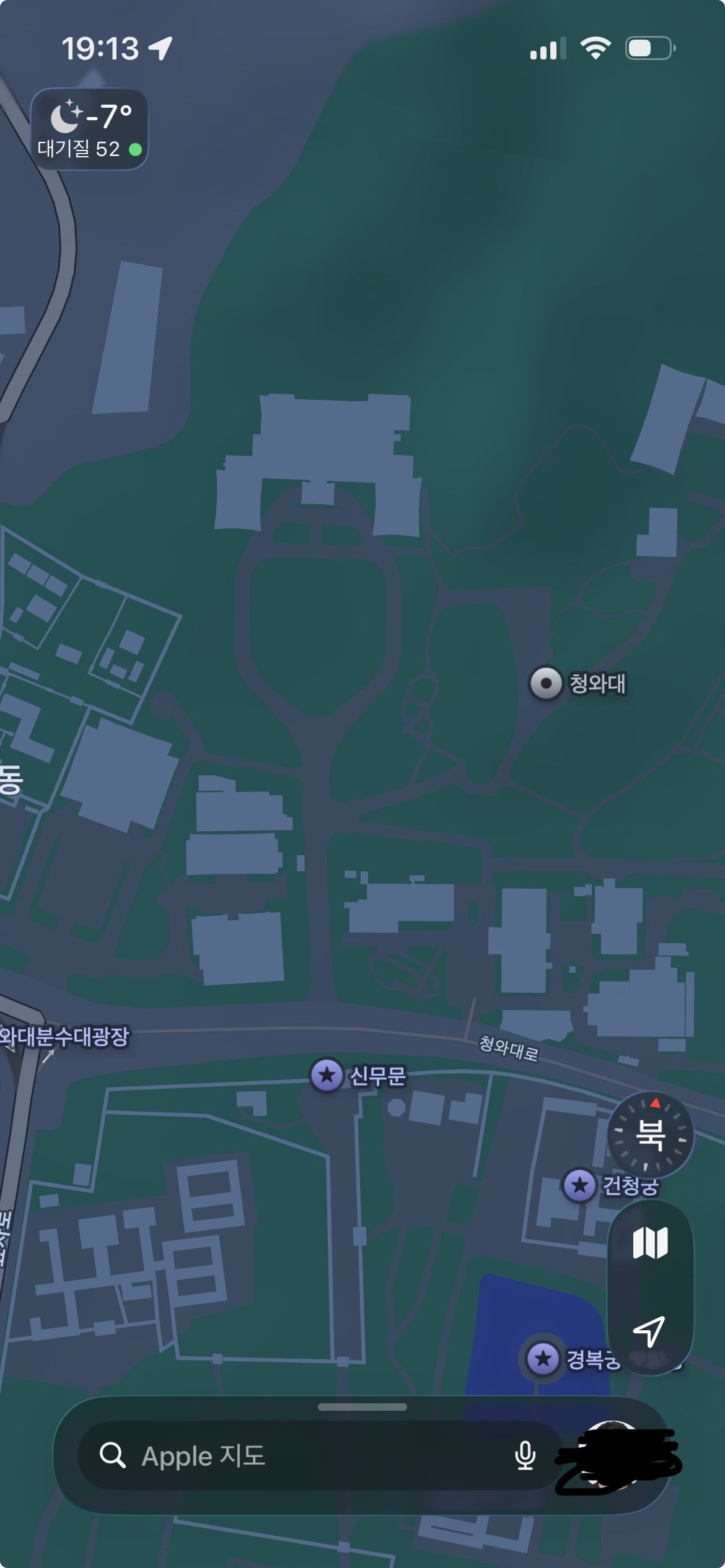Image resolution: width=725 pixels, height=1568 pixels.
Task: Select the 건청궁 landmark pin
Action: click(580, 1185)
